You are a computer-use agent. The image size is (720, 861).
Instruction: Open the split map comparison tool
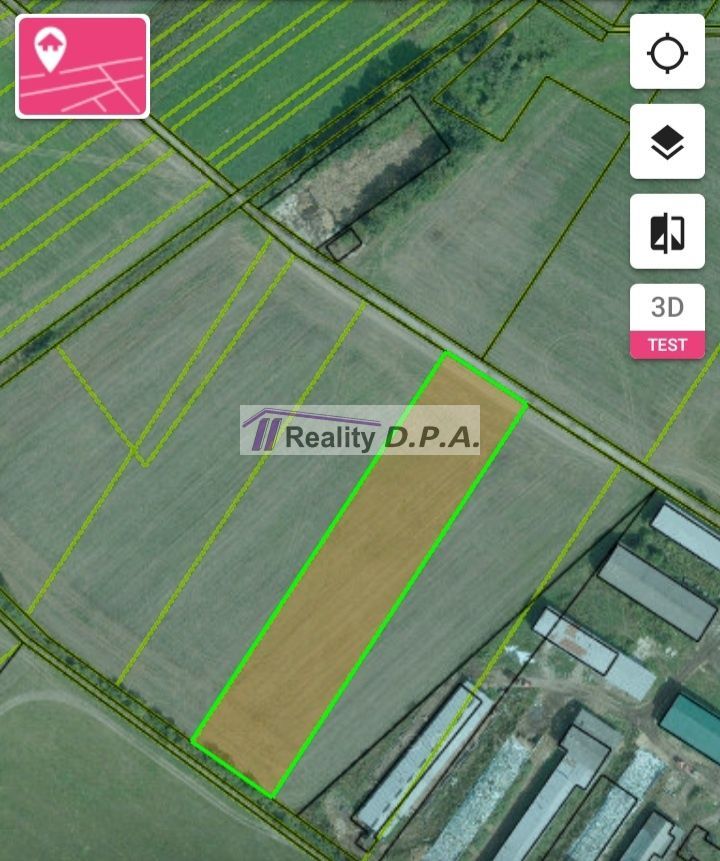[x=667, y=232]
